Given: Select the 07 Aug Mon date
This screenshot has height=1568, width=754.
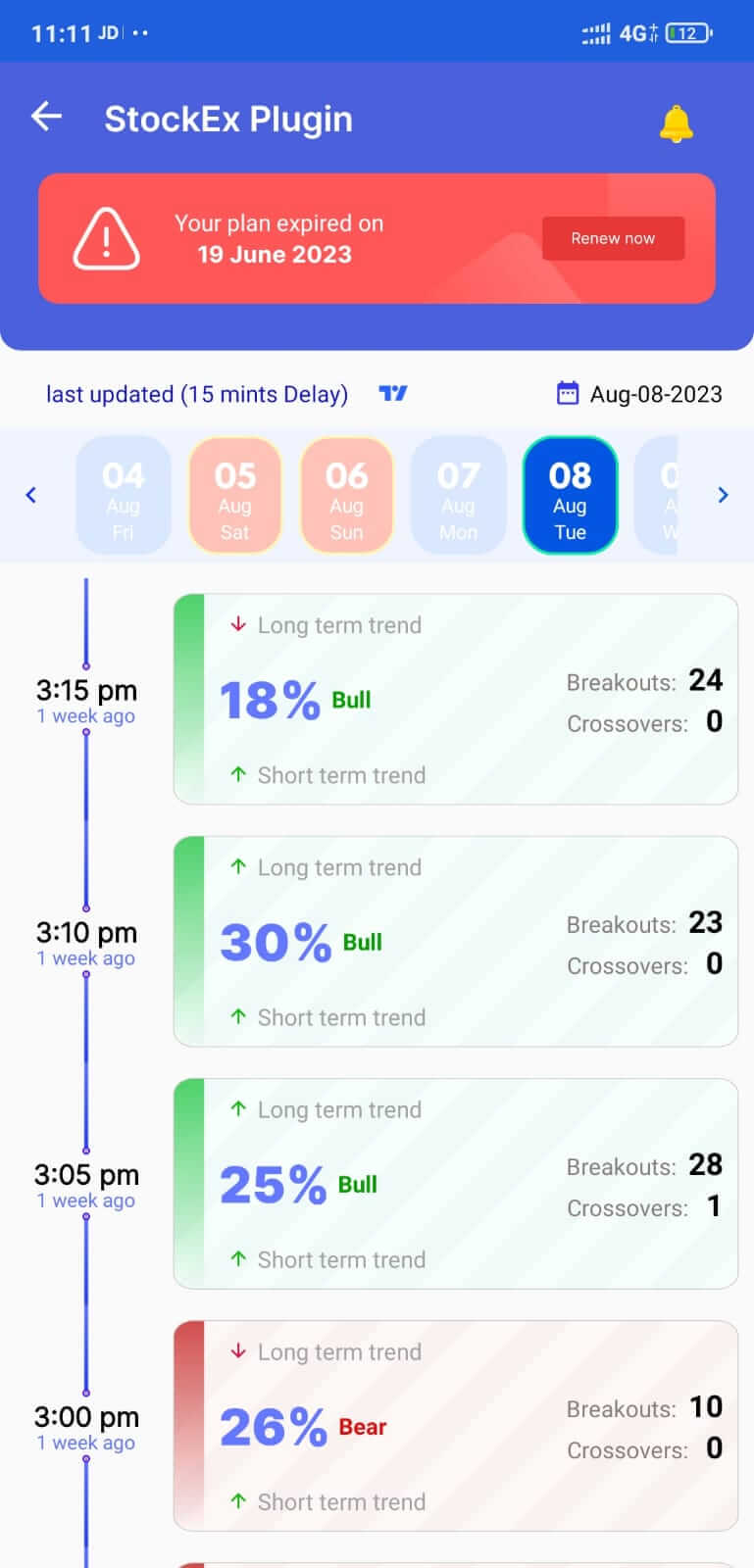Looking at the screenshot, I should click(458, 496).
